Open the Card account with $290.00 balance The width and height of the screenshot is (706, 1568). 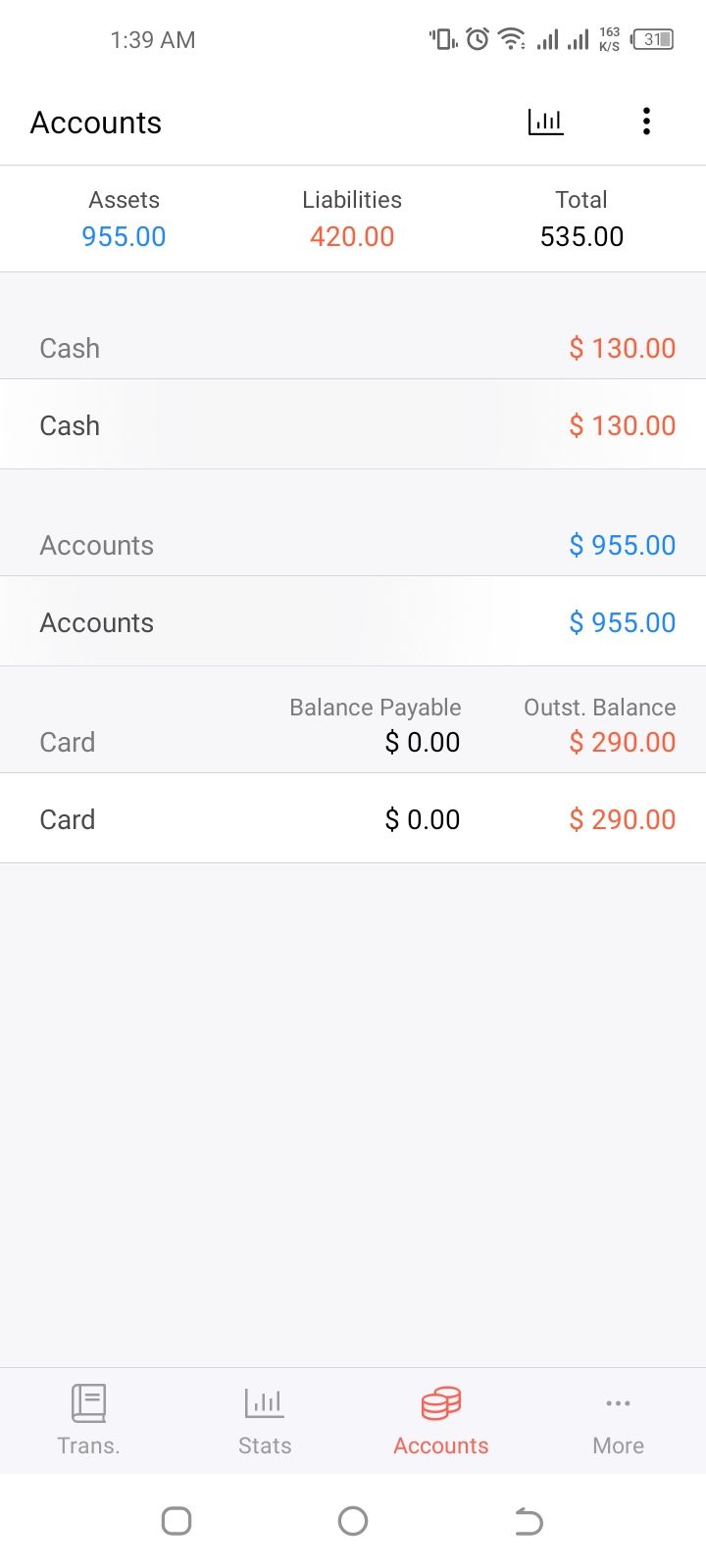pyautogui.click(x=353, y=818)
